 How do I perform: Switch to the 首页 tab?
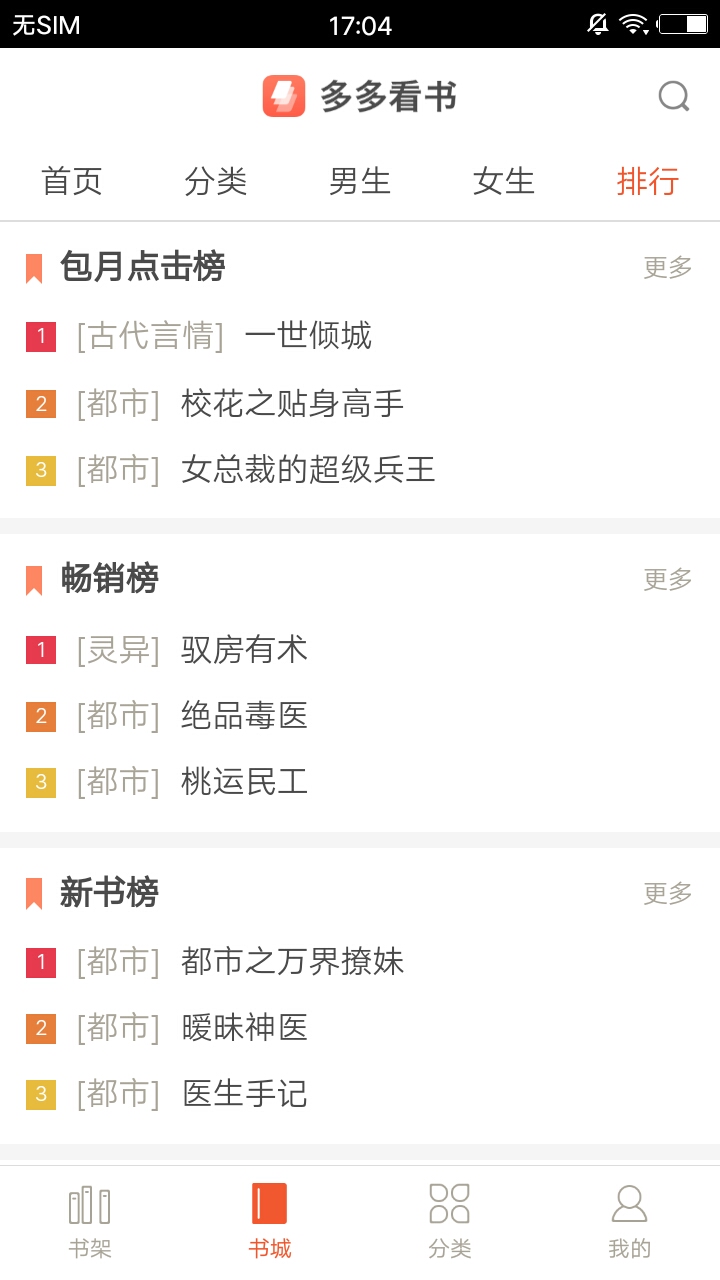click(71, 182)
